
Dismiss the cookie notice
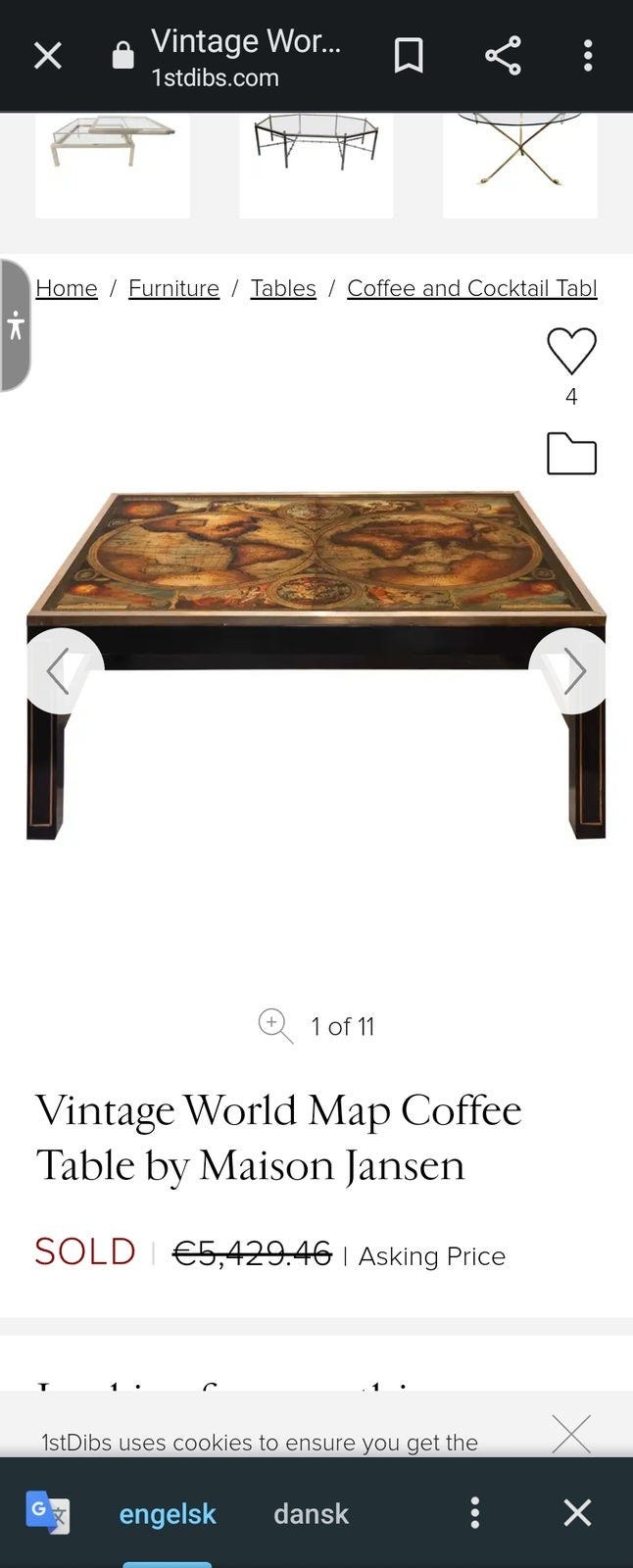570,1434
